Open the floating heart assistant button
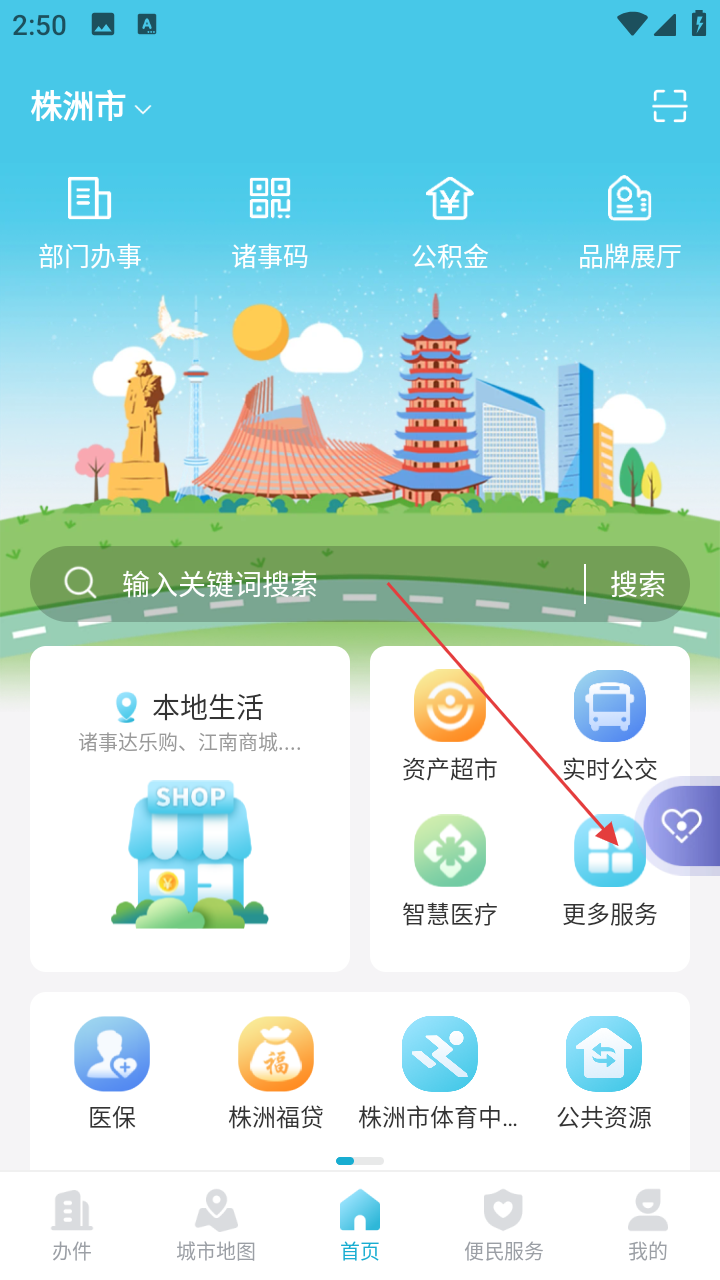The image size is (720, 1280). [683, 826]
